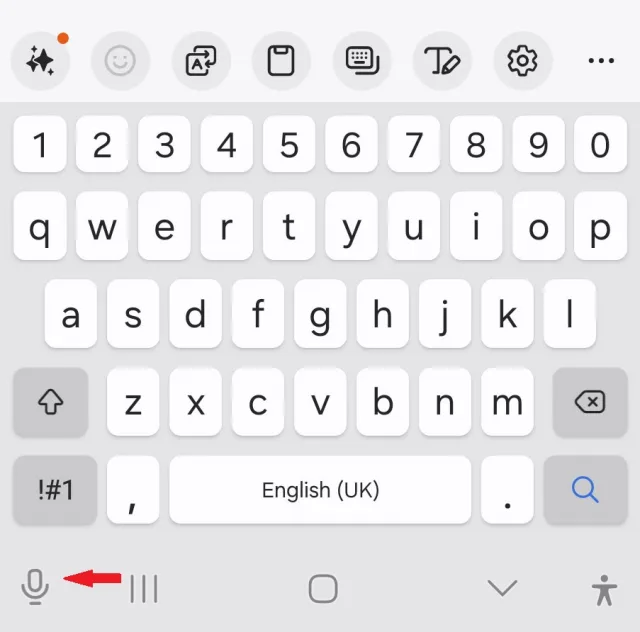
Task: Open the clipboard
Action: (281, 61)
